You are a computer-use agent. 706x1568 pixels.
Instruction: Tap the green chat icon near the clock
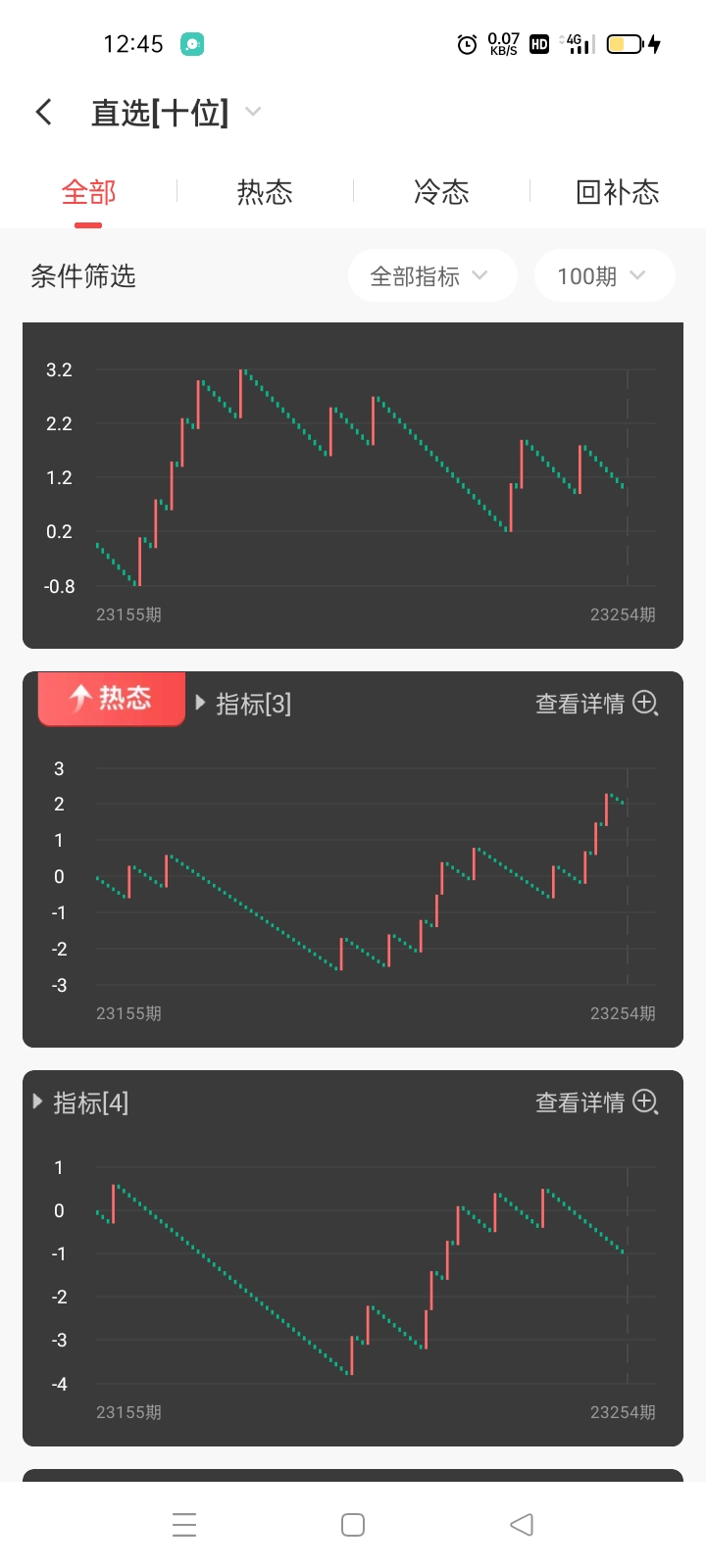(192, 44)
